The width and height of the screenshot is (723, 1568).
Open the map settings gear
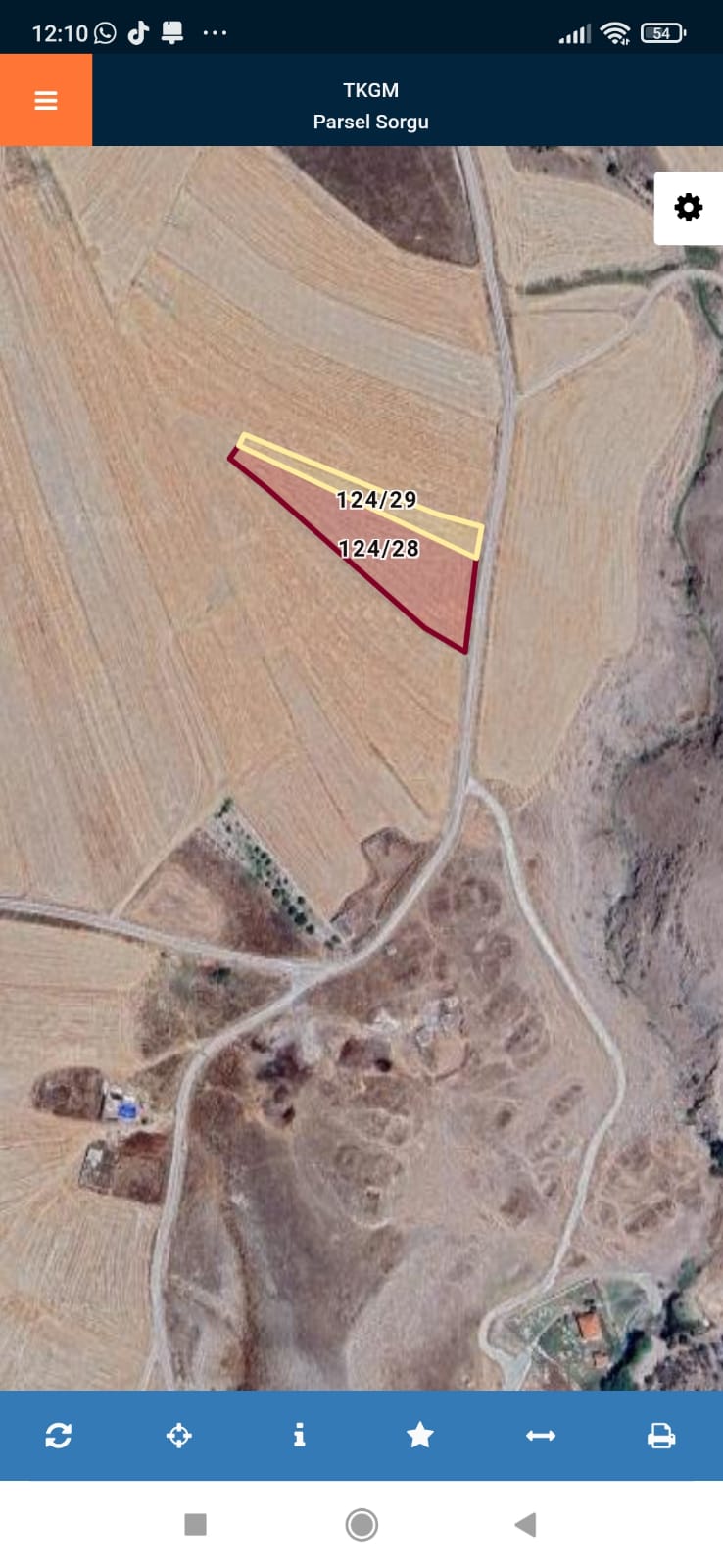pyautogui.click(x=689, y=208)
